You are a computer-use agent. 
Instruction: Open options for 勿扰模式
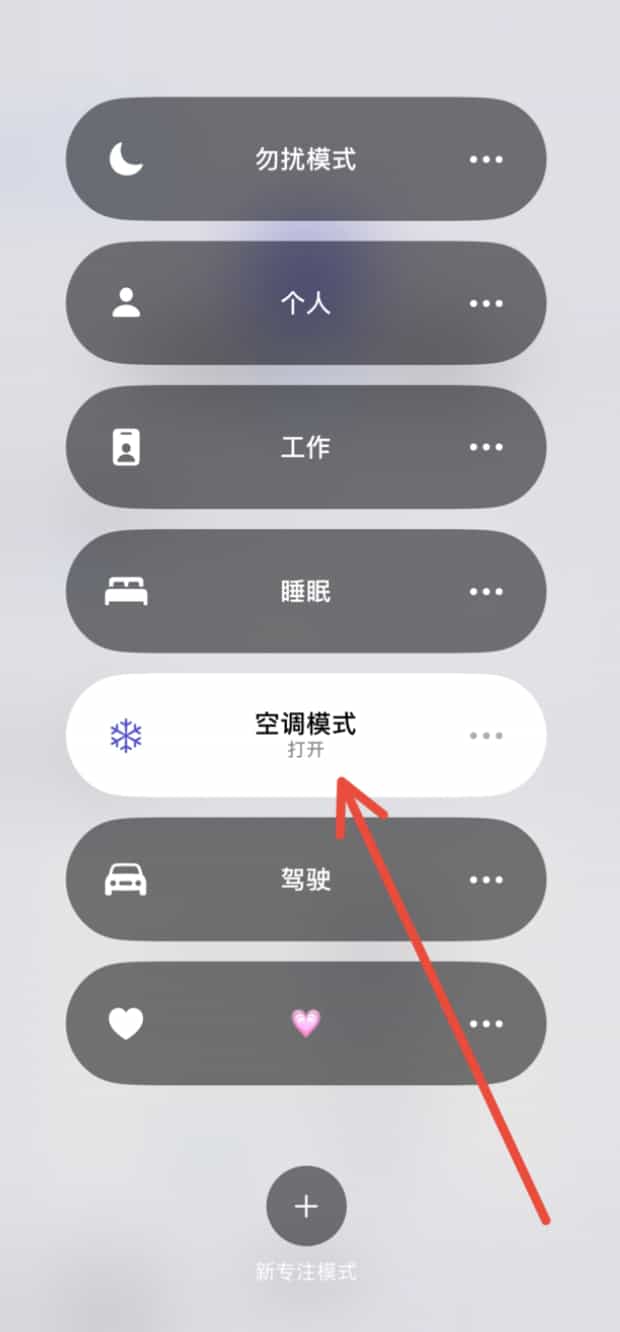[x=486, y=159]
